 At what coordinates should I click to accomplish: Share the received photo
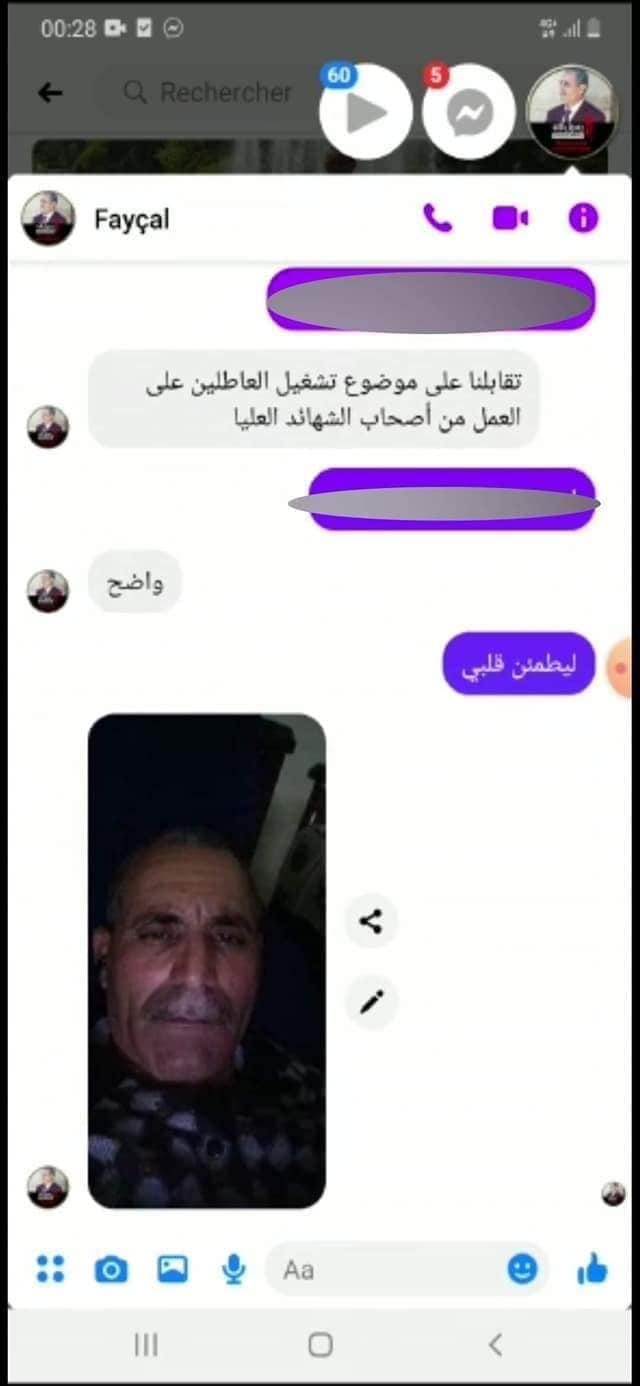371,921
